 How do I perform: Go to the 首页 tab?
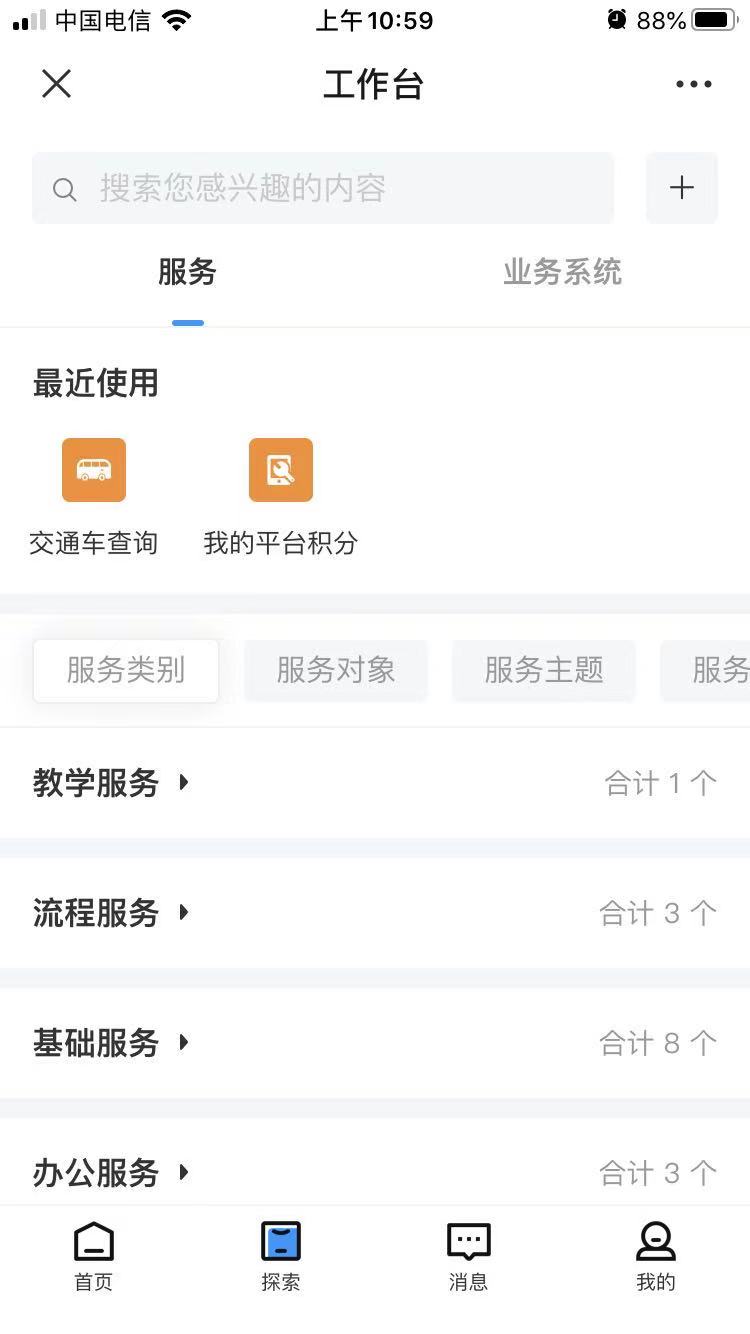point(94,1256)
